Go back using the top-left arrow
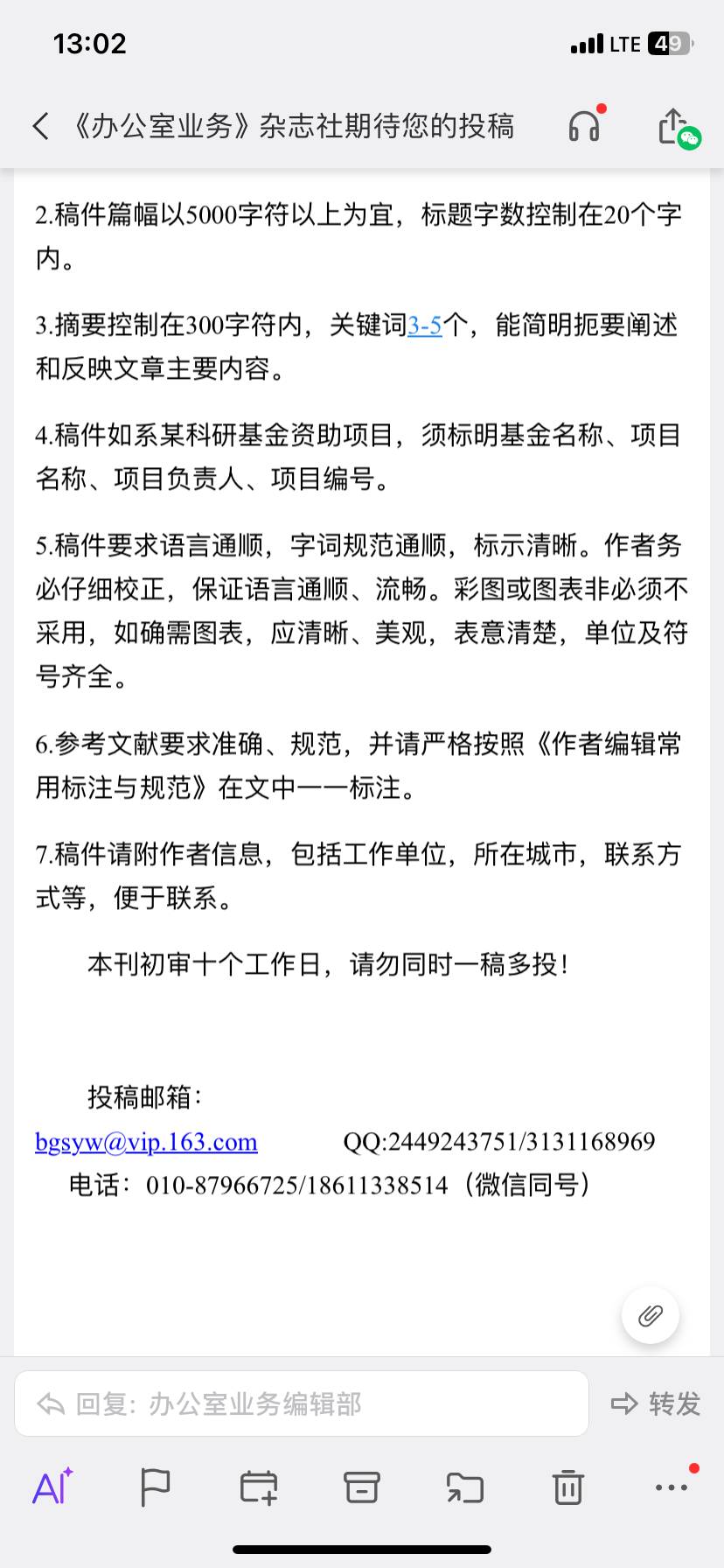This screenshot has width=724, height=1568. point(41,126)
